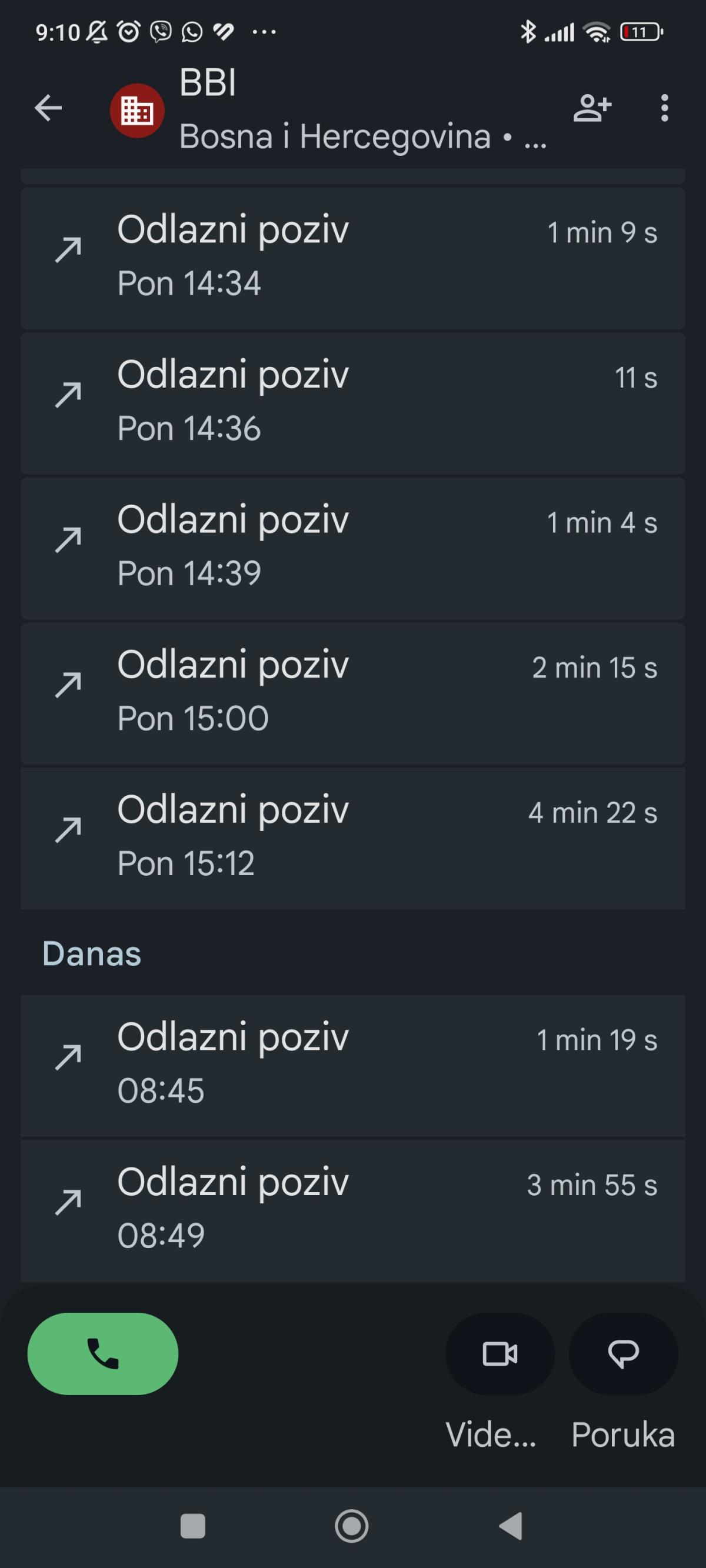Go back using the top arrow
Screen dimensions: 706x1568
pyautogui.click(x=48, y=108)
